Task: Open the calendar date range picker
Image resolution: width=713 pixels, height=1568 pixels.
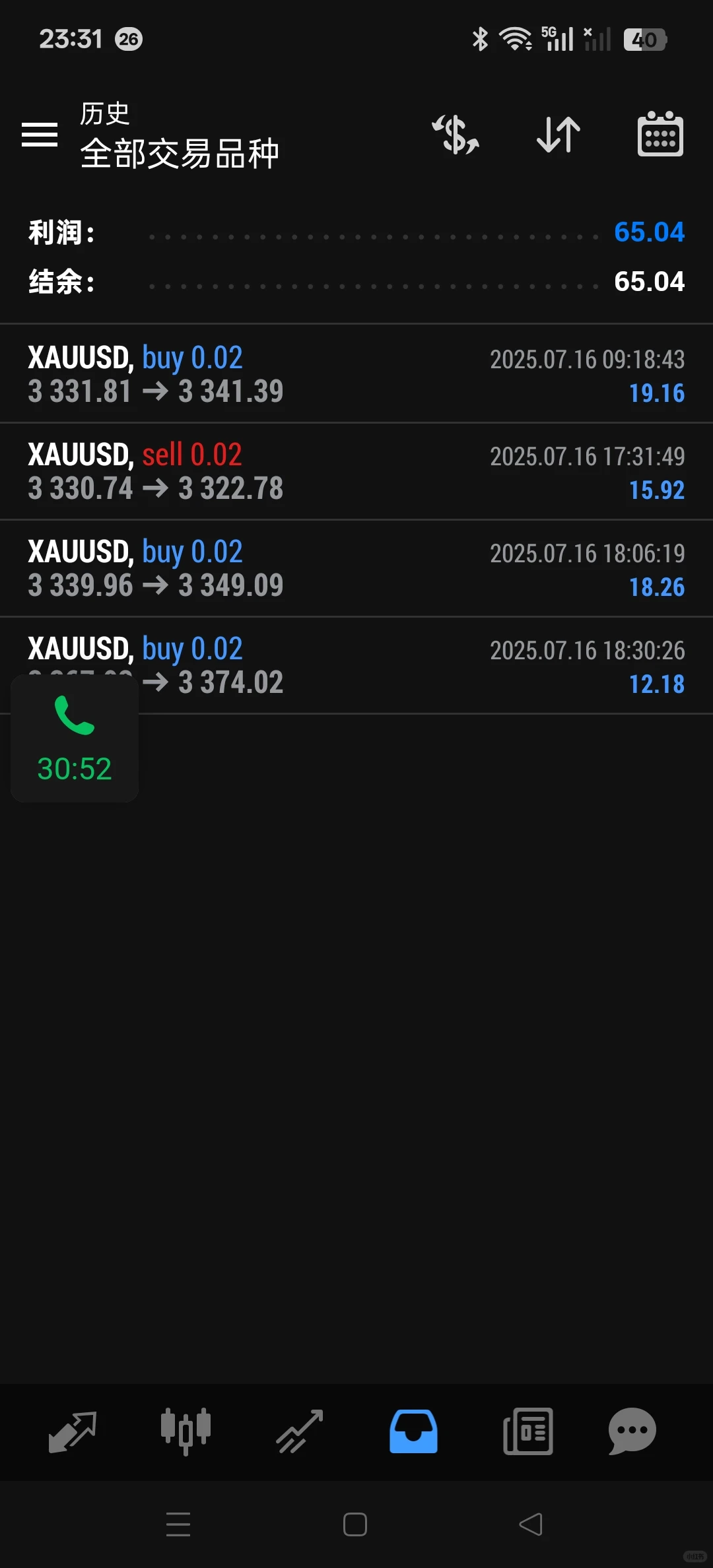Action: [660, 135]
